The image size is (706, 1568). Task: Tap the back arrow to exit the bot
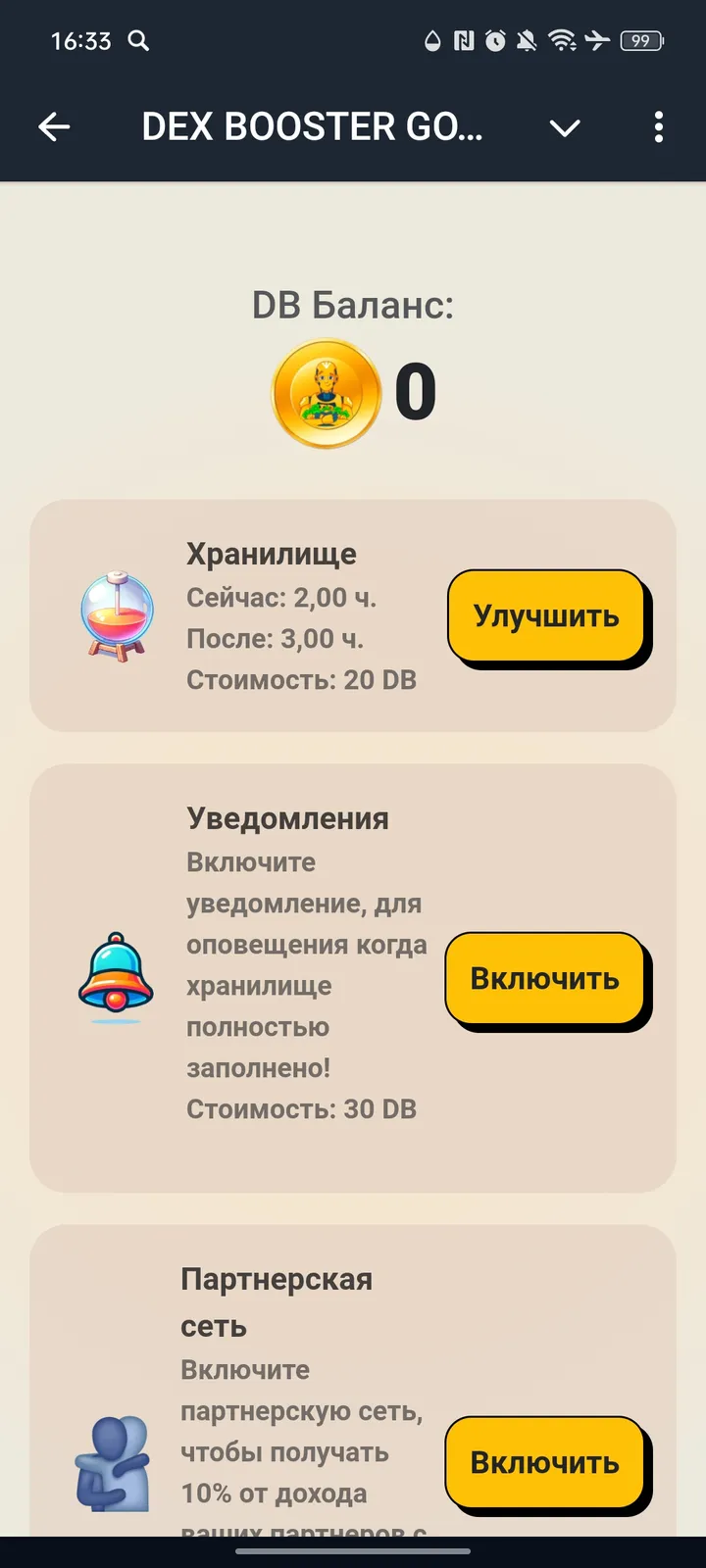pos(54,127)
